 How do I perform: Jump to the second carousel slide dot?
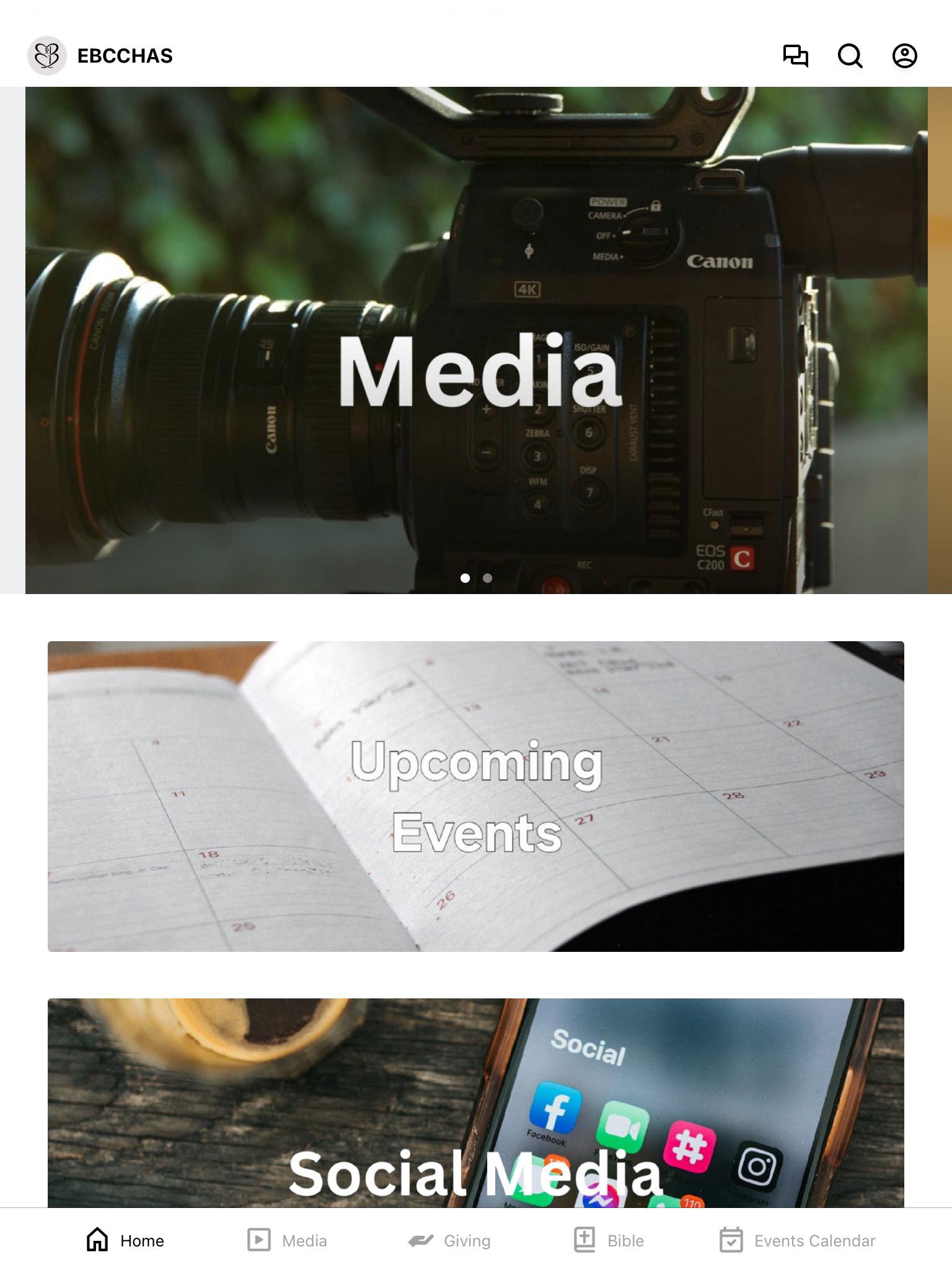(x=488, y=578)
